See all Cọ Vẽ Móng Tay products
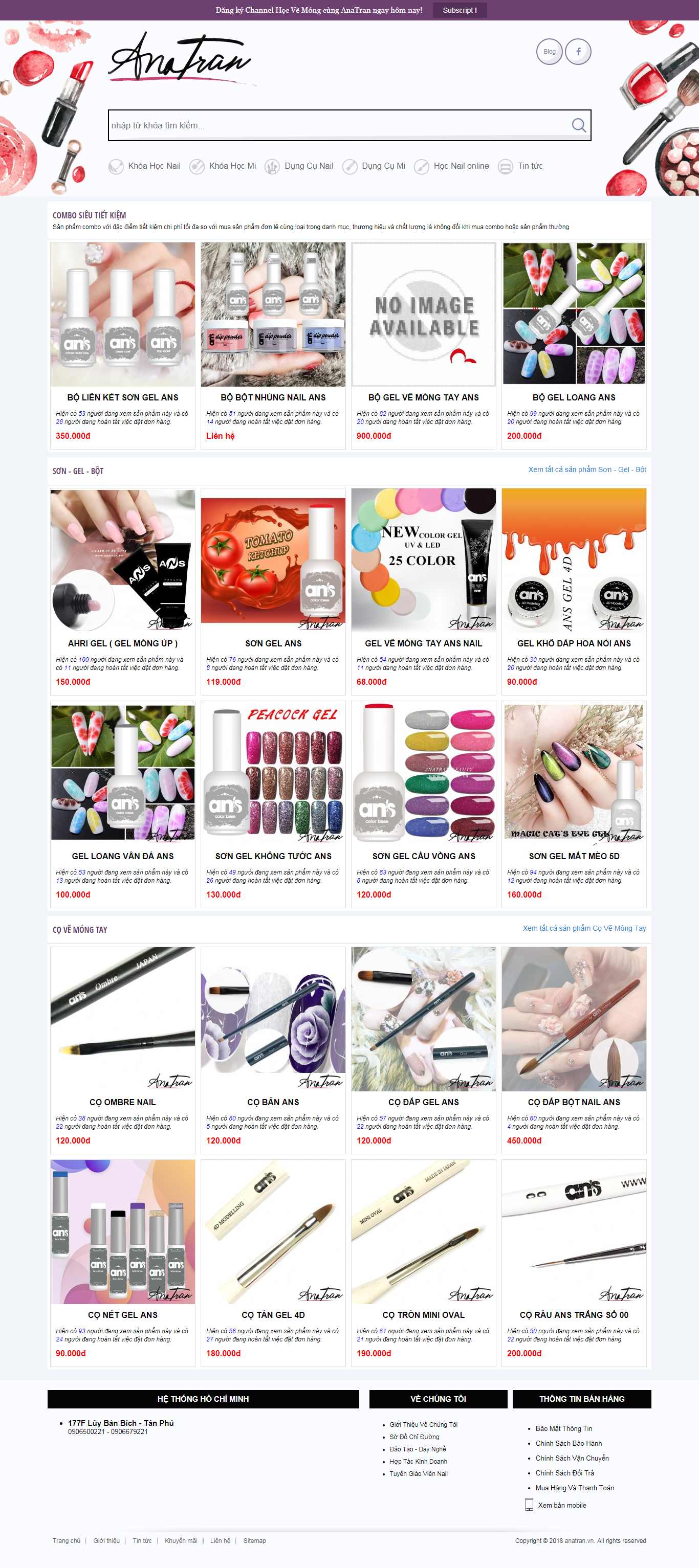Viewport: 699px width, 1568px height. pyautogui.click(x=583, y=928)
